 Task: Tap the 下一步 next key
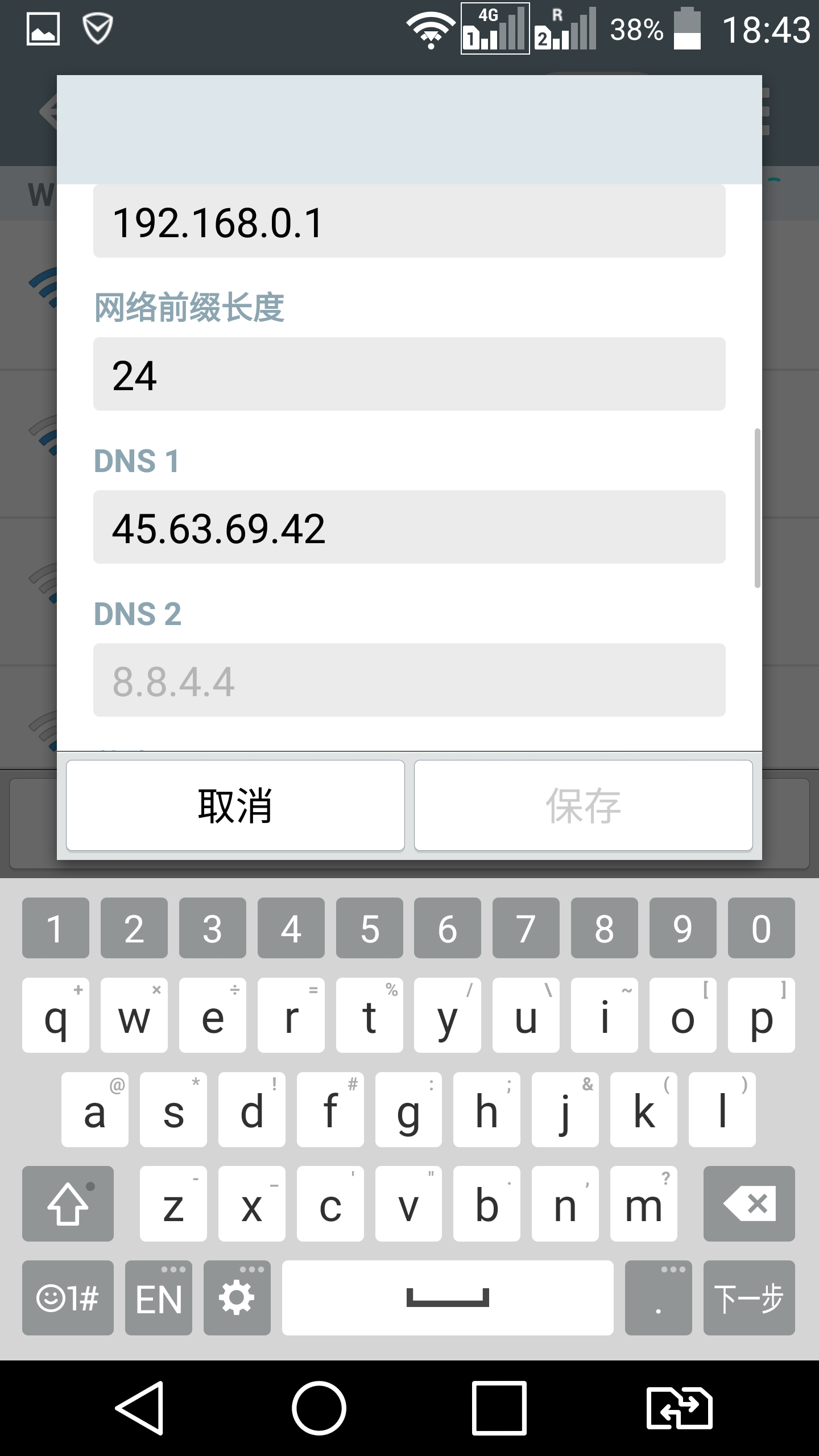(749, 1298)
